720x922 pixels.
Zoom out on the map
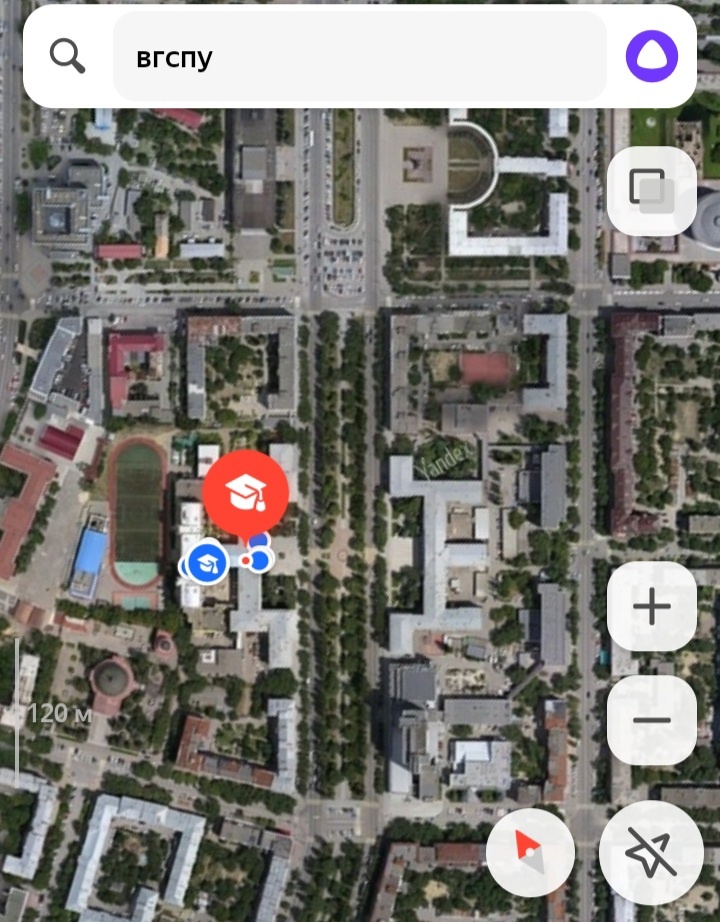651,720
